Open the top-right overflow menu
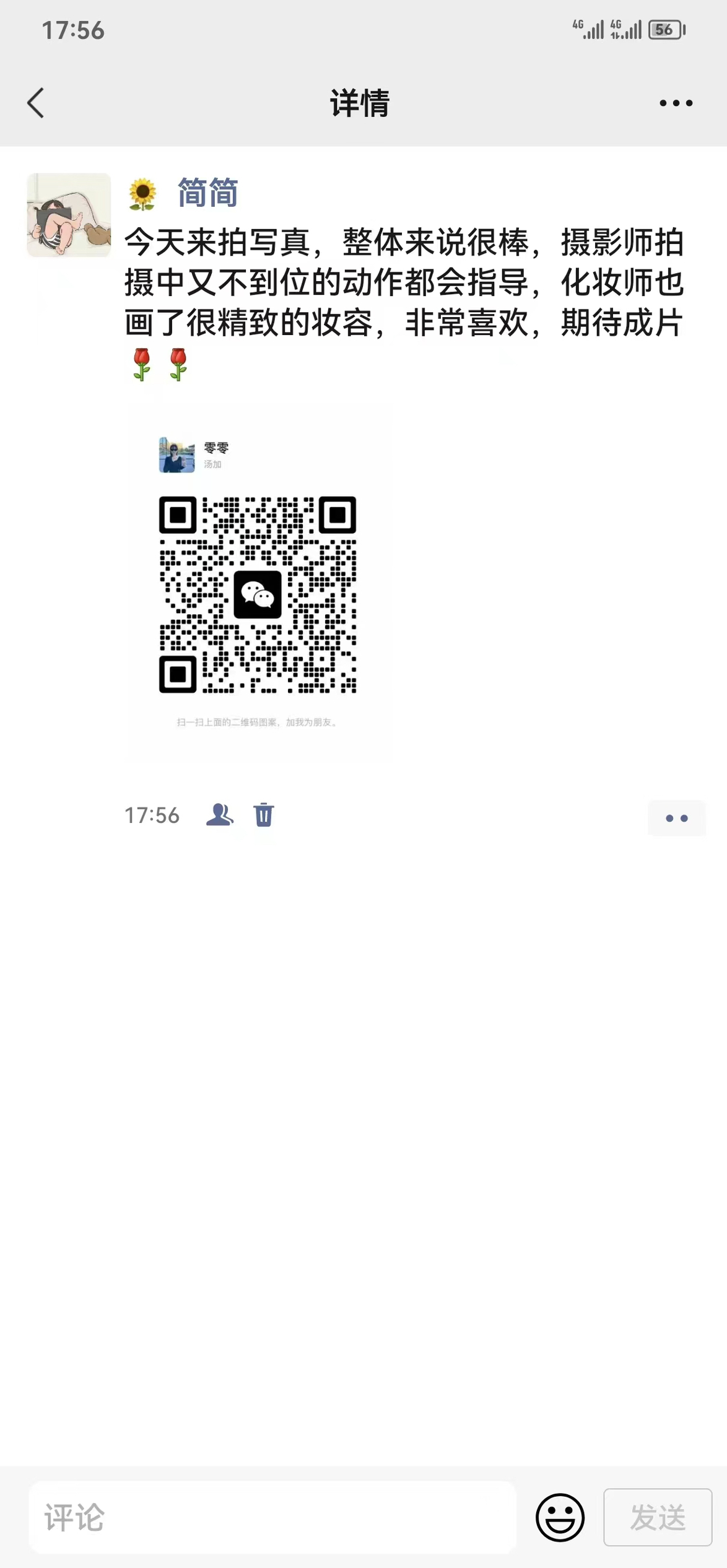The image size is (727, 1568). [x=676, y=103]
